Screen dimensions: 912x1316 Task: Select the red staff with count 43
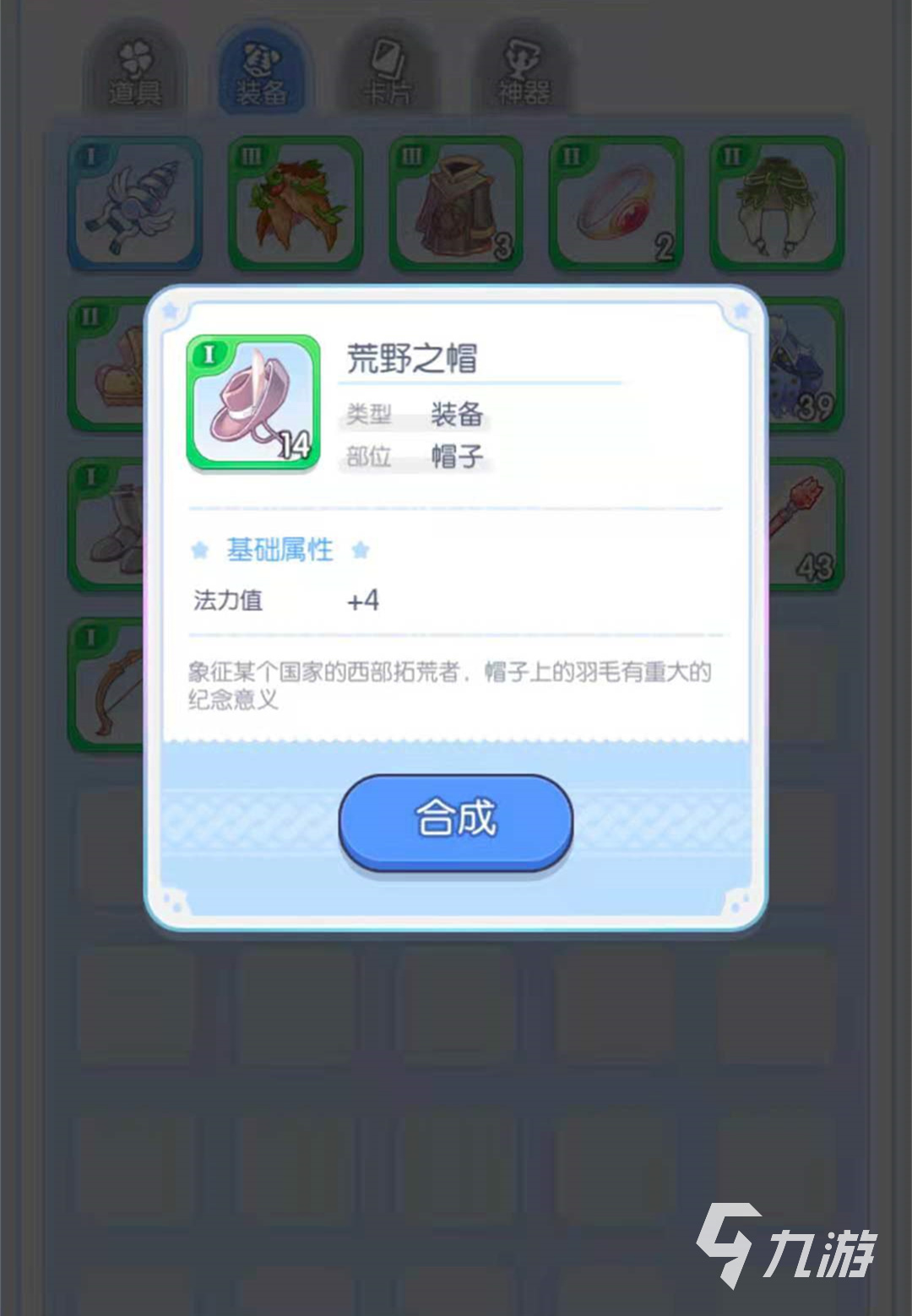point(804,525)
